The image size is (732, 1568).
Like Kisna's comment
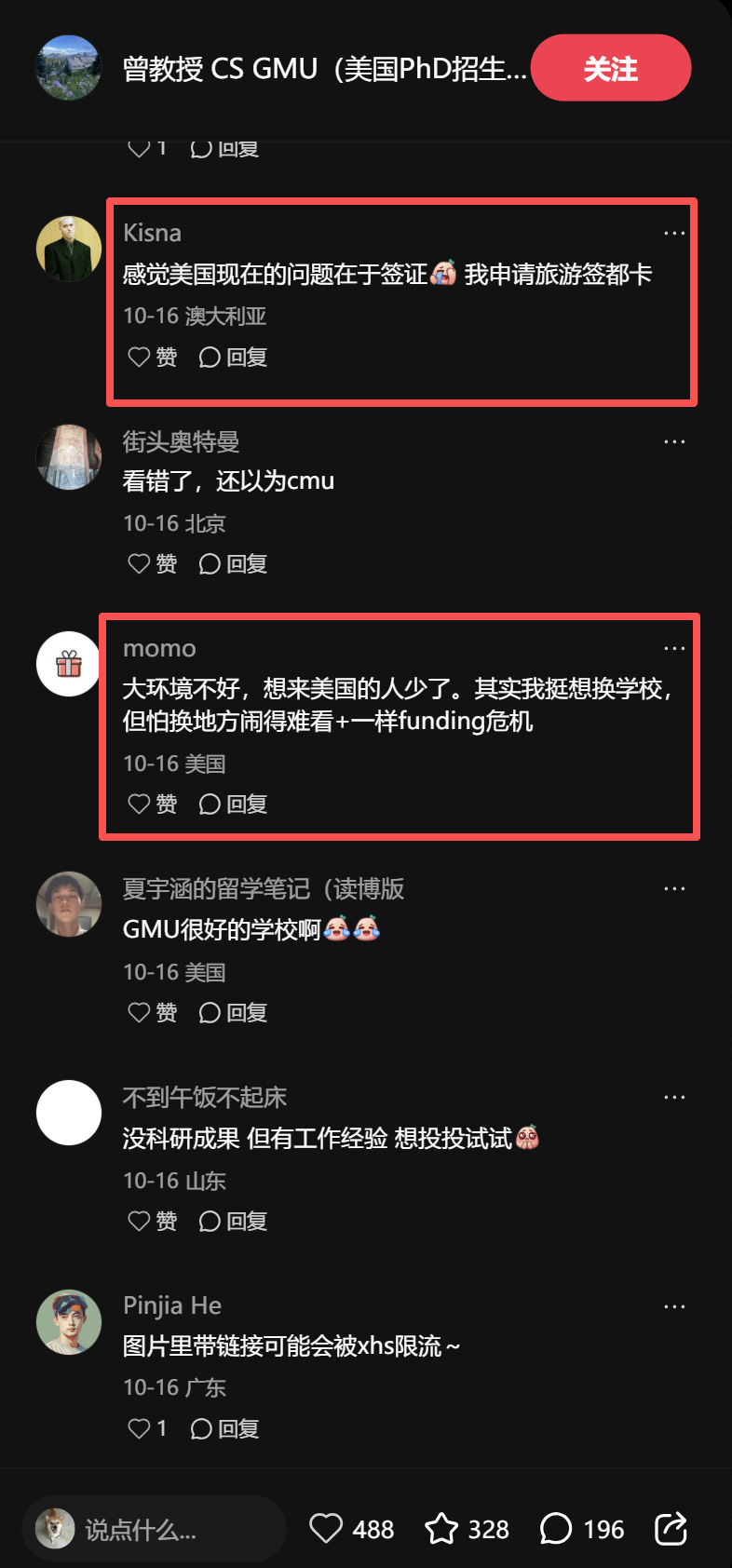point(140,357)
